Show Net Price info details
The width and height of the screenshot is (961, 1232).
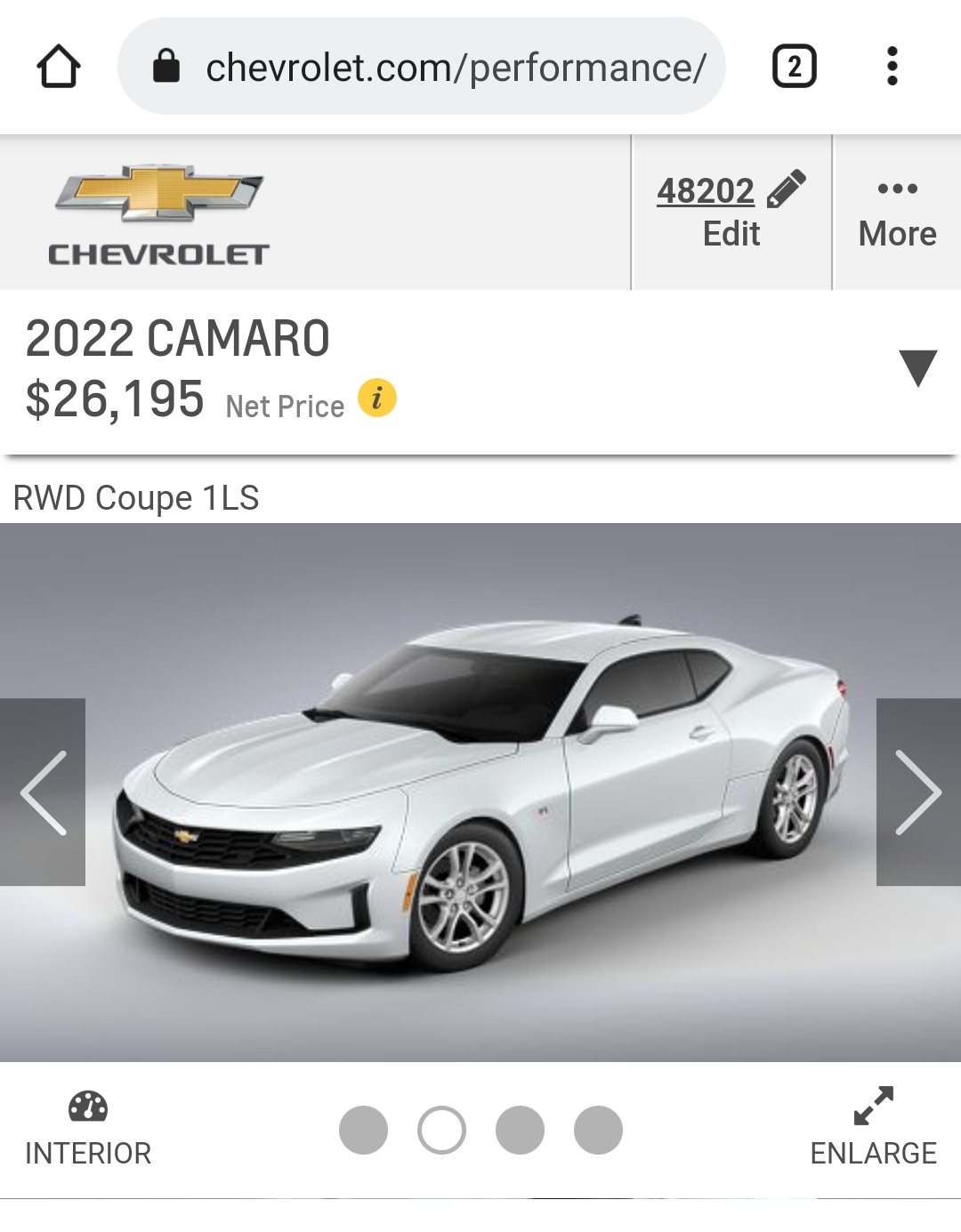click(x=377, y=398)
